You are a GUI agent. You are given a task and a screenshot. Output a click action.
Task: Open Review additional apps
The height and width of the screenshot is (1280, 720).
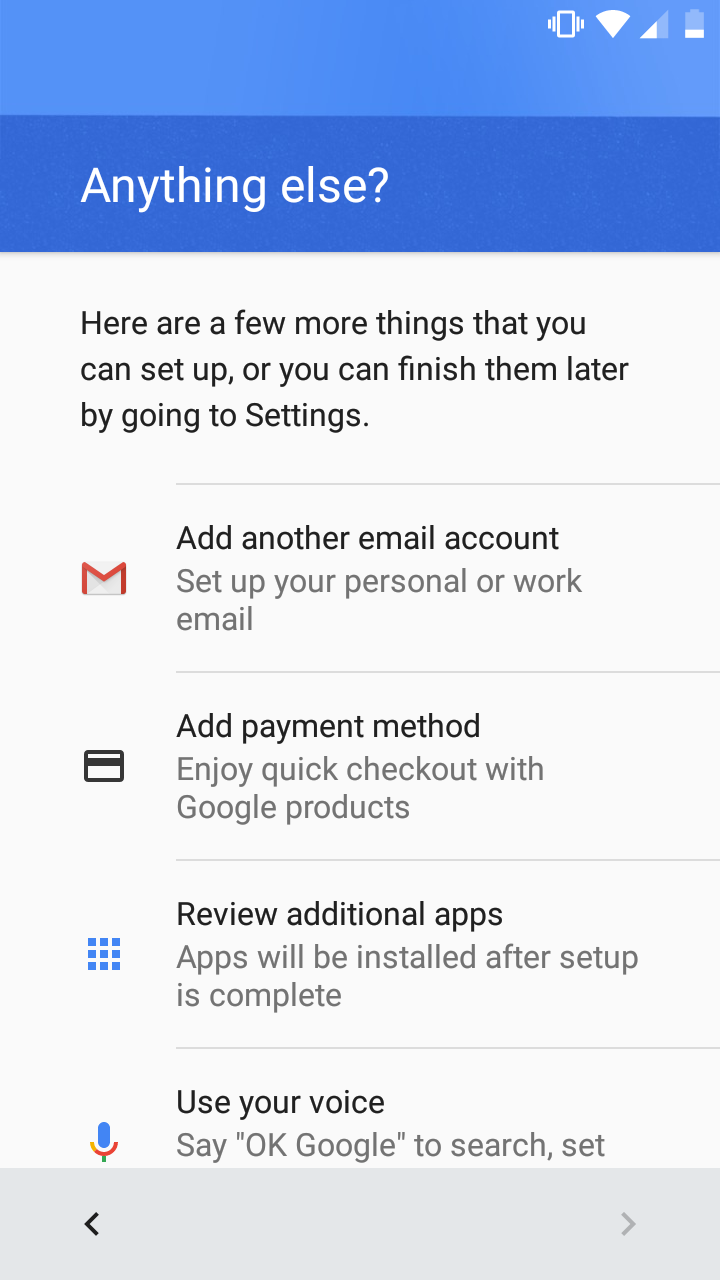point(360,954)
